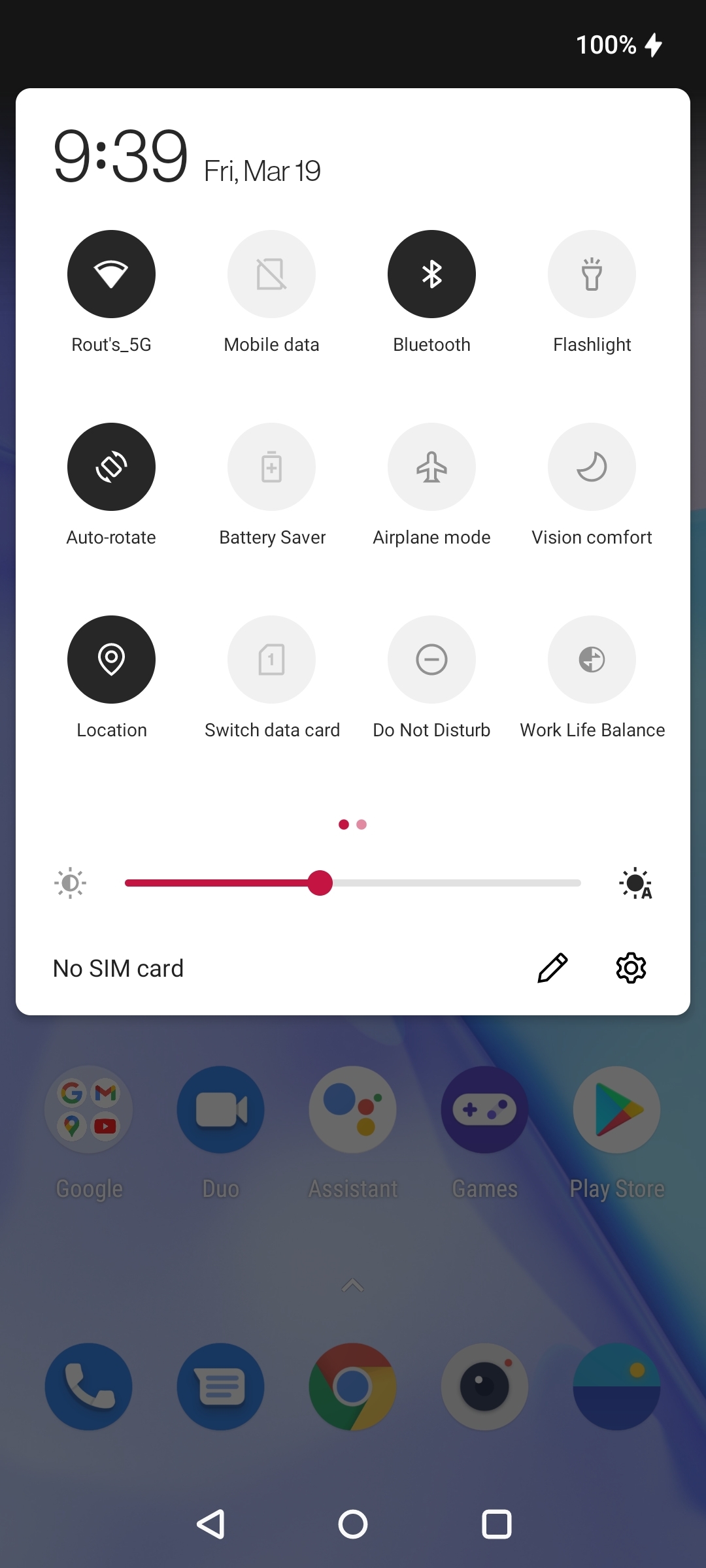Screen dimensions: 706x1568
Task: Switch to second quick settings page
Action: [x=361, y=825]
